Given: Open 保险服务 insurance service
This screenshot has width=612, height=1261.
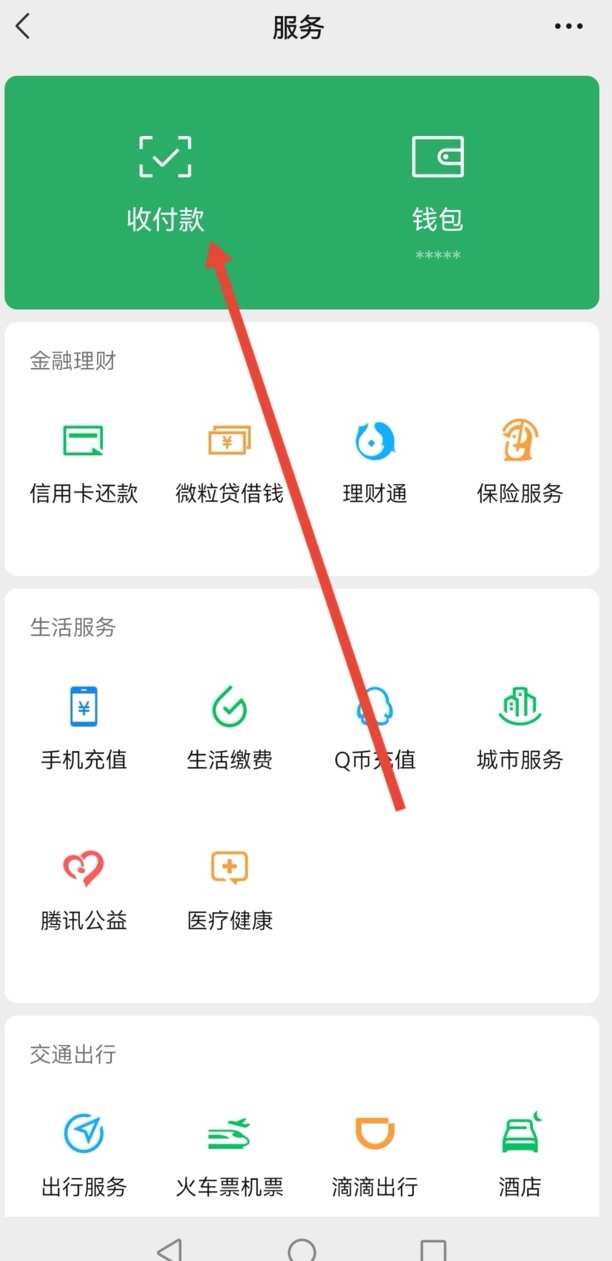Looking at the screenshot, I should pos(520,461).
